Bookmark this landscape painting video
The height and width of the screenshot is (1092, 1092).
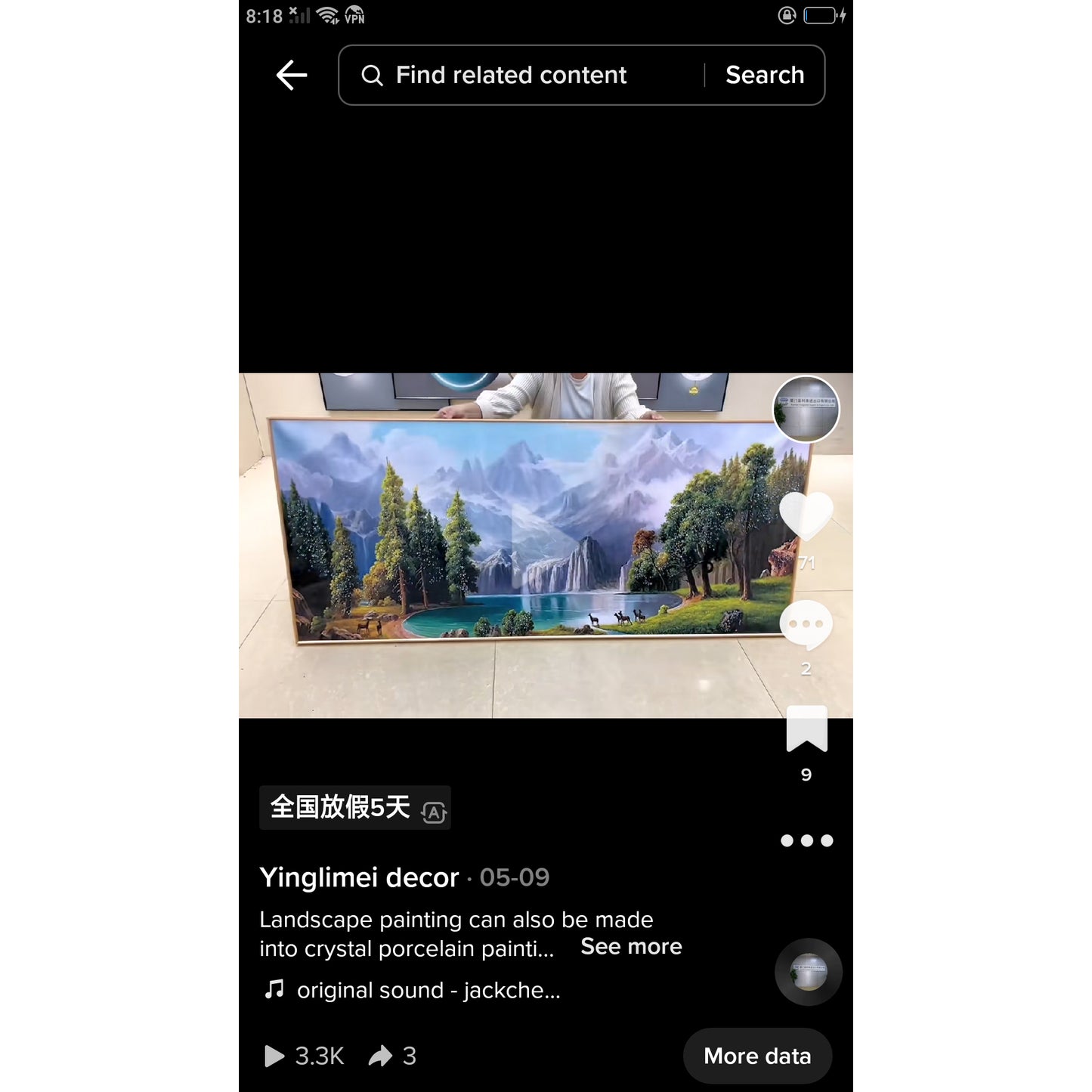pyautogui.click(x=806, y=729)
